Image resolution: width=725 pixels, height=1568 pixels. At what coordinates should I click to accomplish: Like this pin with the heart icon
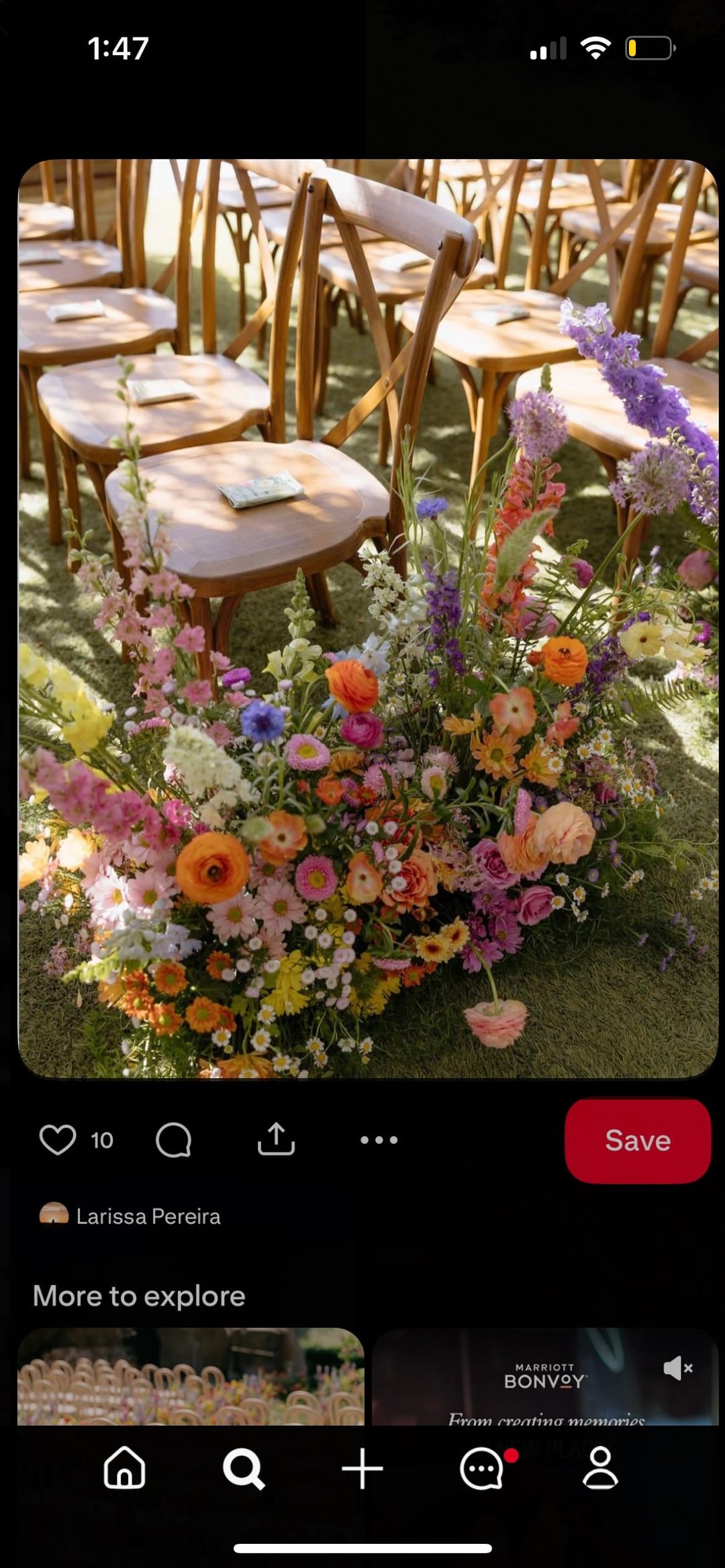point(58,1140)
